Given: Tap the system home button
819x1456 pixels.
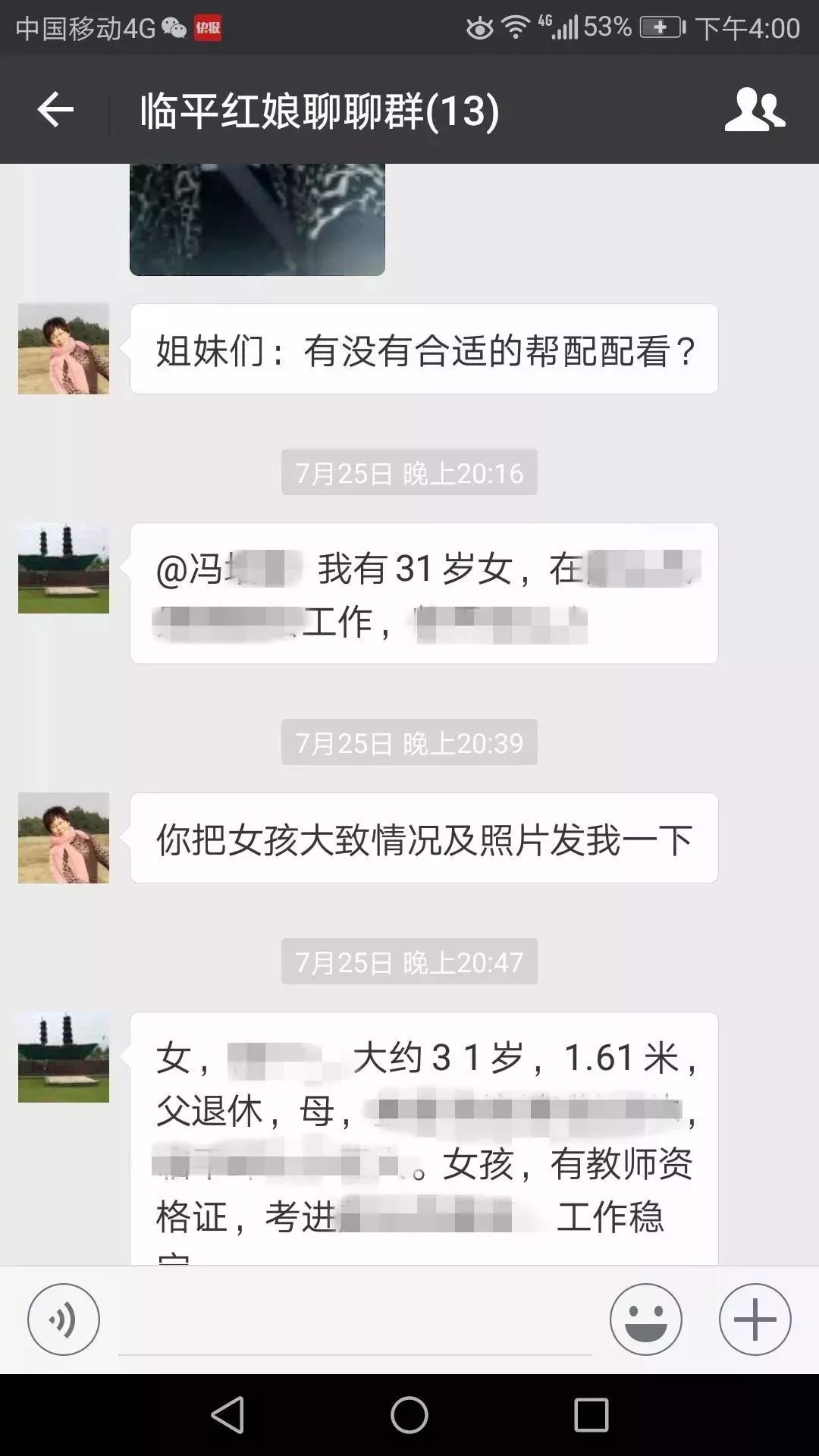Looking at the screenshot, I should [409, 1415].
